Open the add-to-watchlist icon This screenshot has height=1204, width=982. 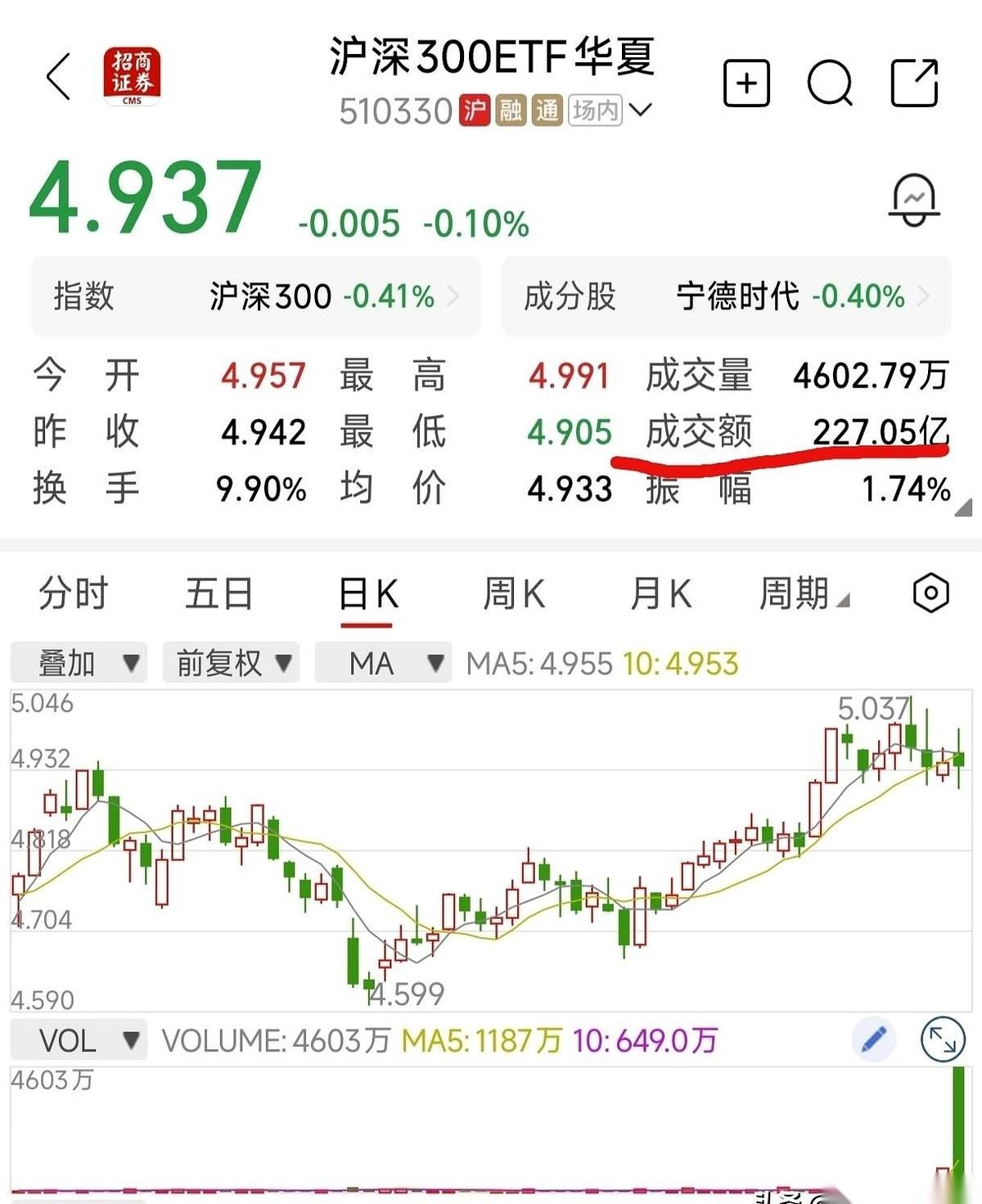coord(746,84)
